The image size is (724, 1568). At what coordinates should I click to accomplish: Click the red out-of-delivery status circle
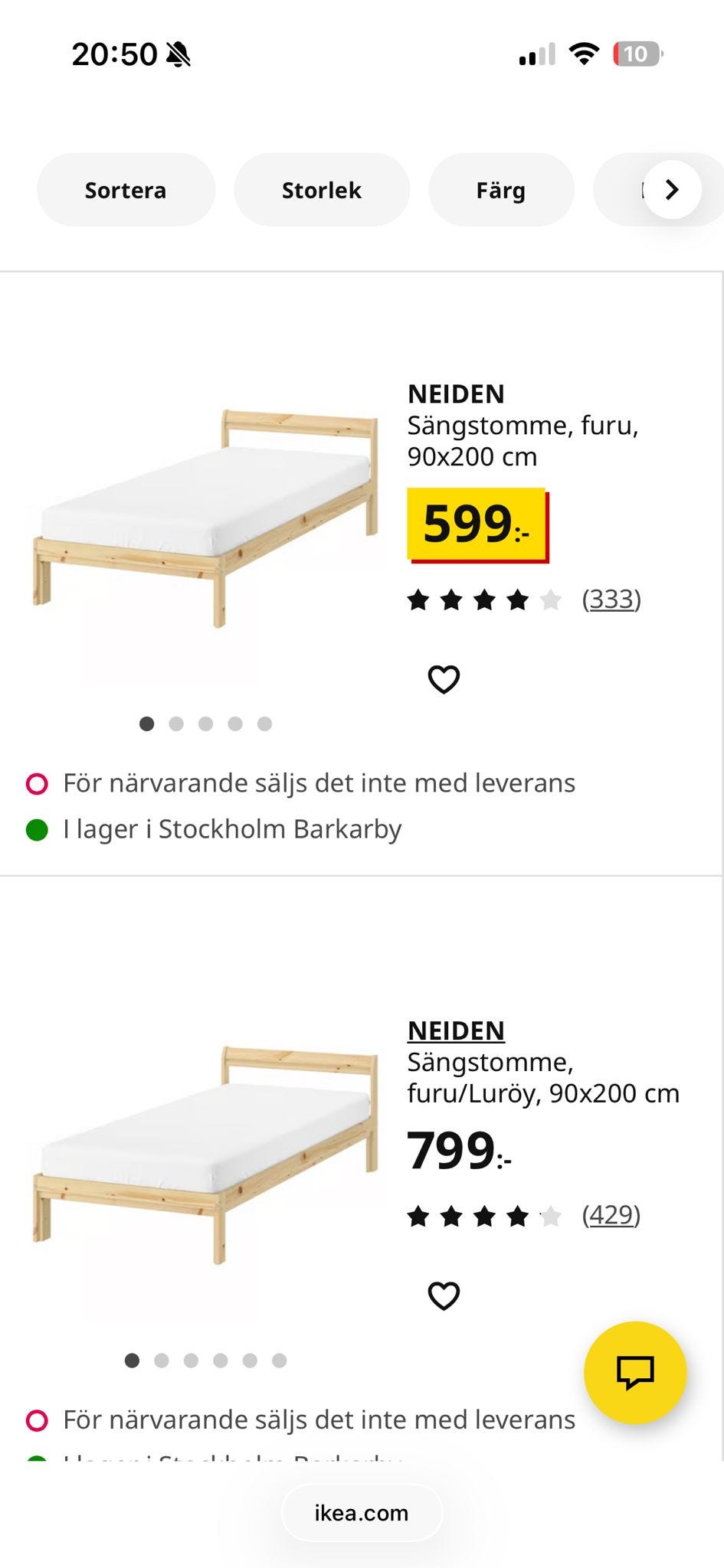(x=36, y=782)
